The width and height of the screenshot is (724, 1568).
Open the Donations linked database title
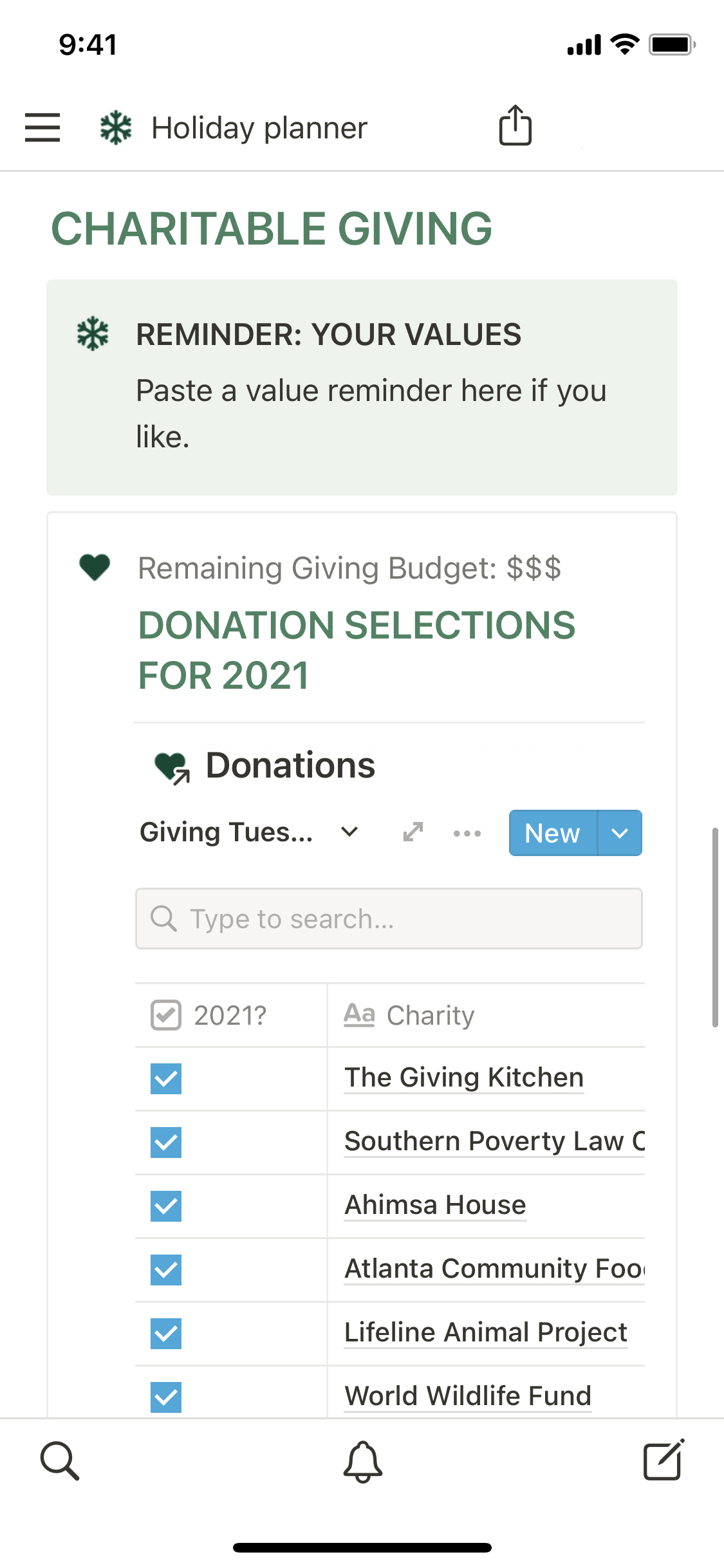[290, 765]
